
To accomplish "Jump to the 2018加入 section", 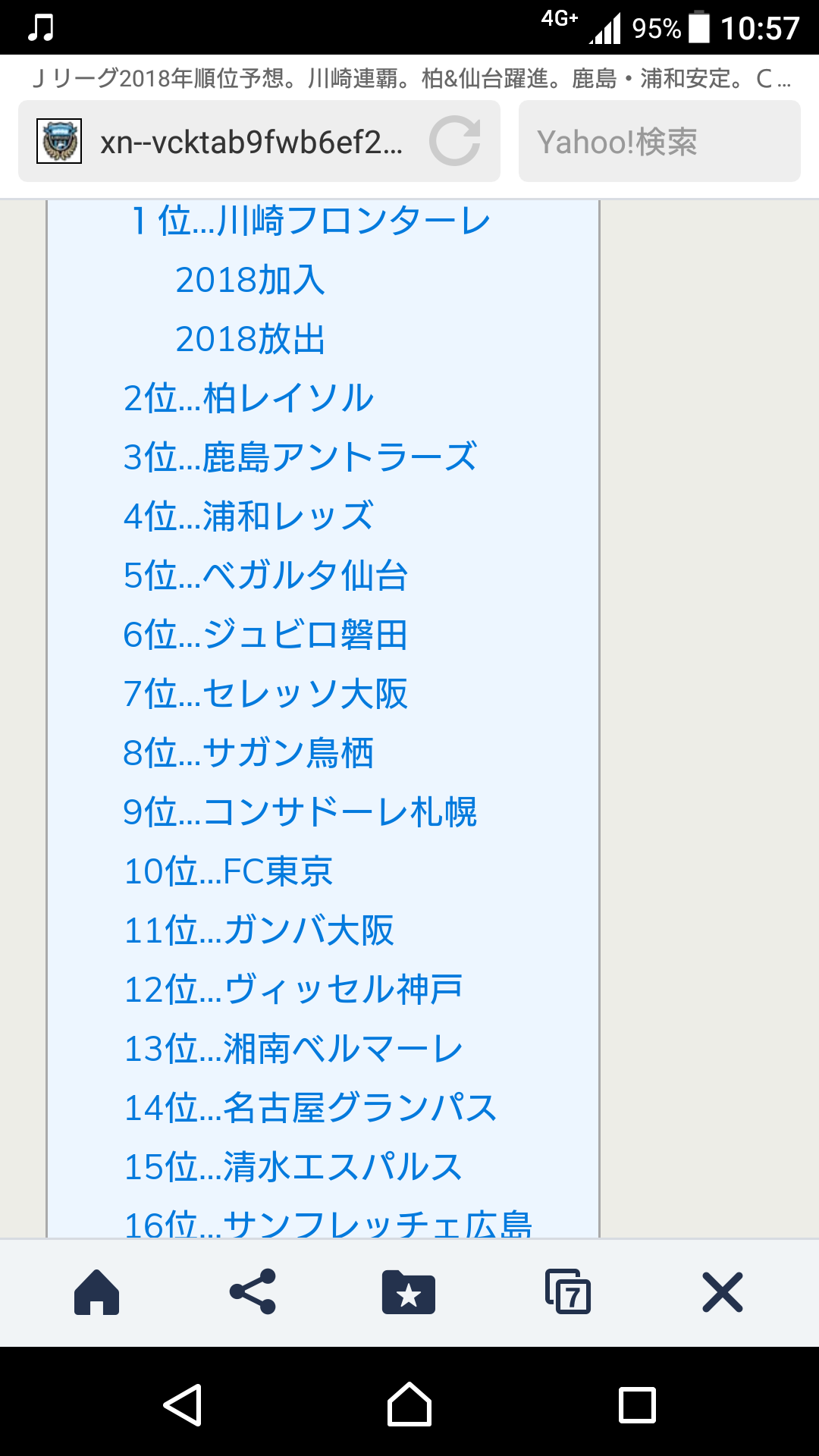I will (249, 280).
